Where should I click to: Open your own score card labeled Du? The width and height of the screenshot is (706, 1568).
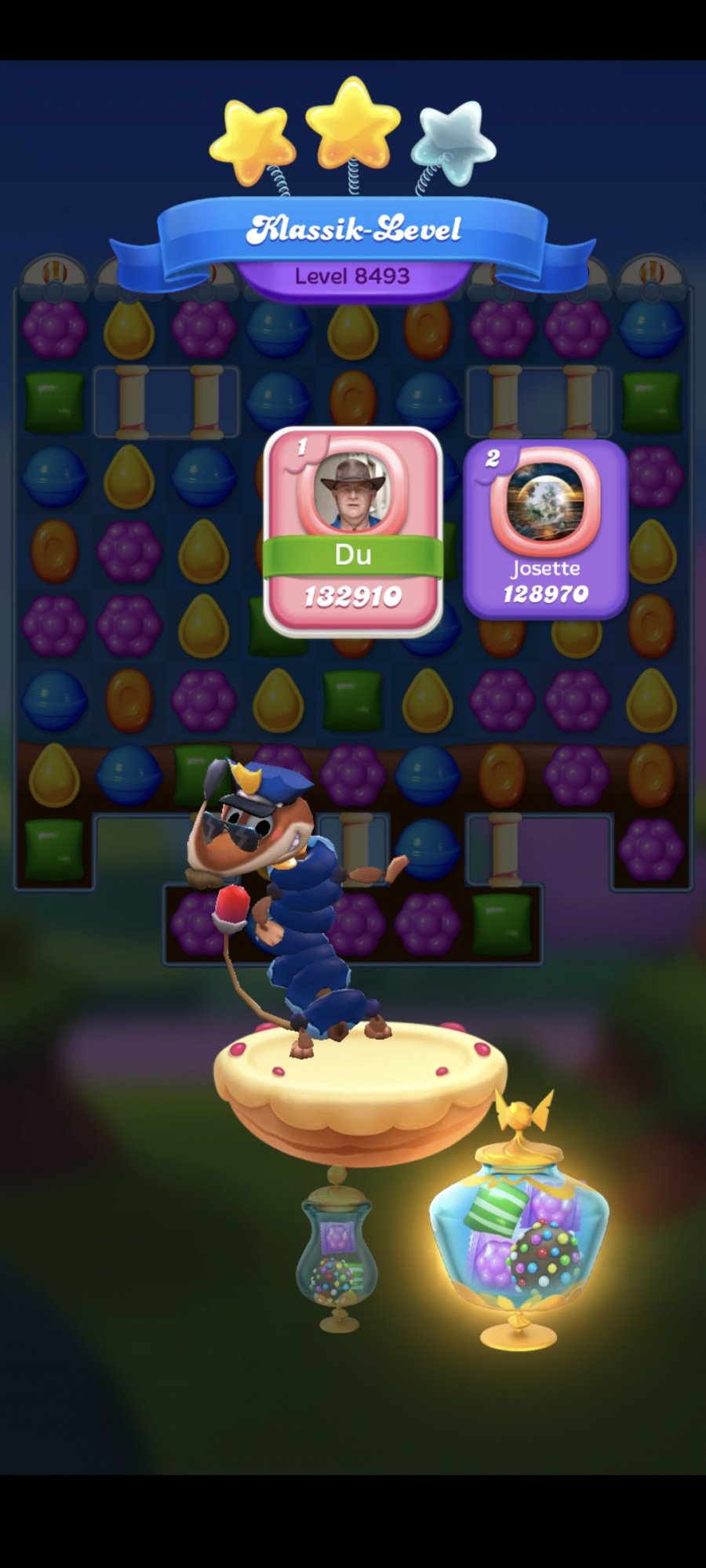[353, 532]
